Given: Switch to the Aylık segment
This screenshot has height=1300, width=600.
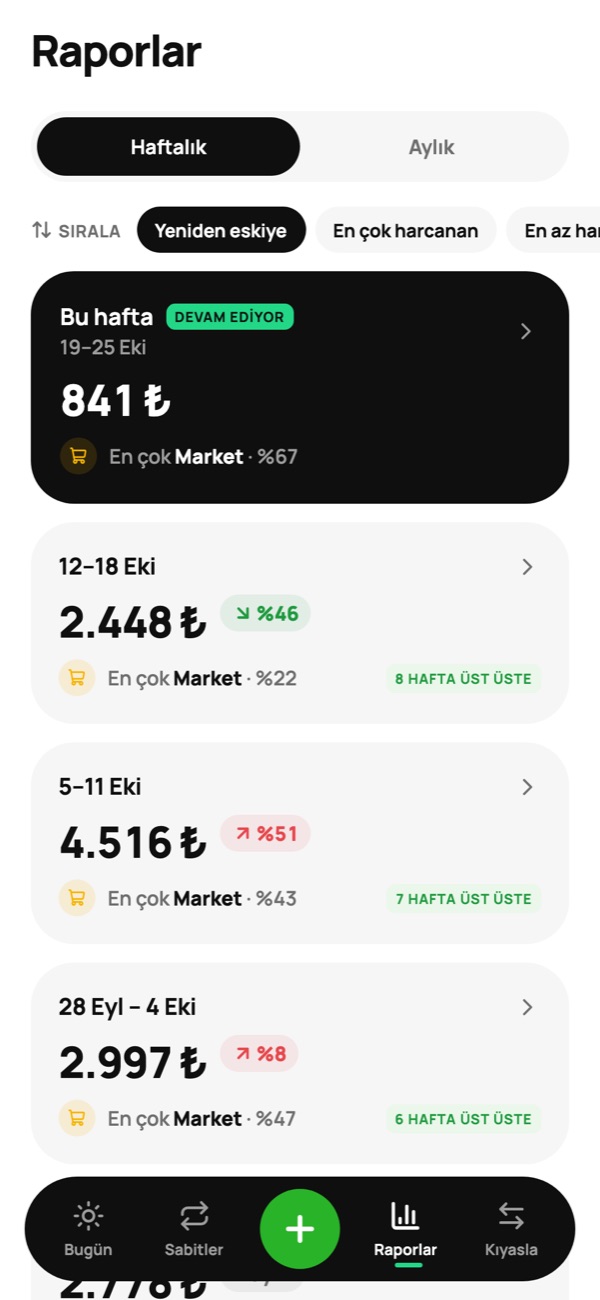Looking at the screenshot, I should coord(432,147).
